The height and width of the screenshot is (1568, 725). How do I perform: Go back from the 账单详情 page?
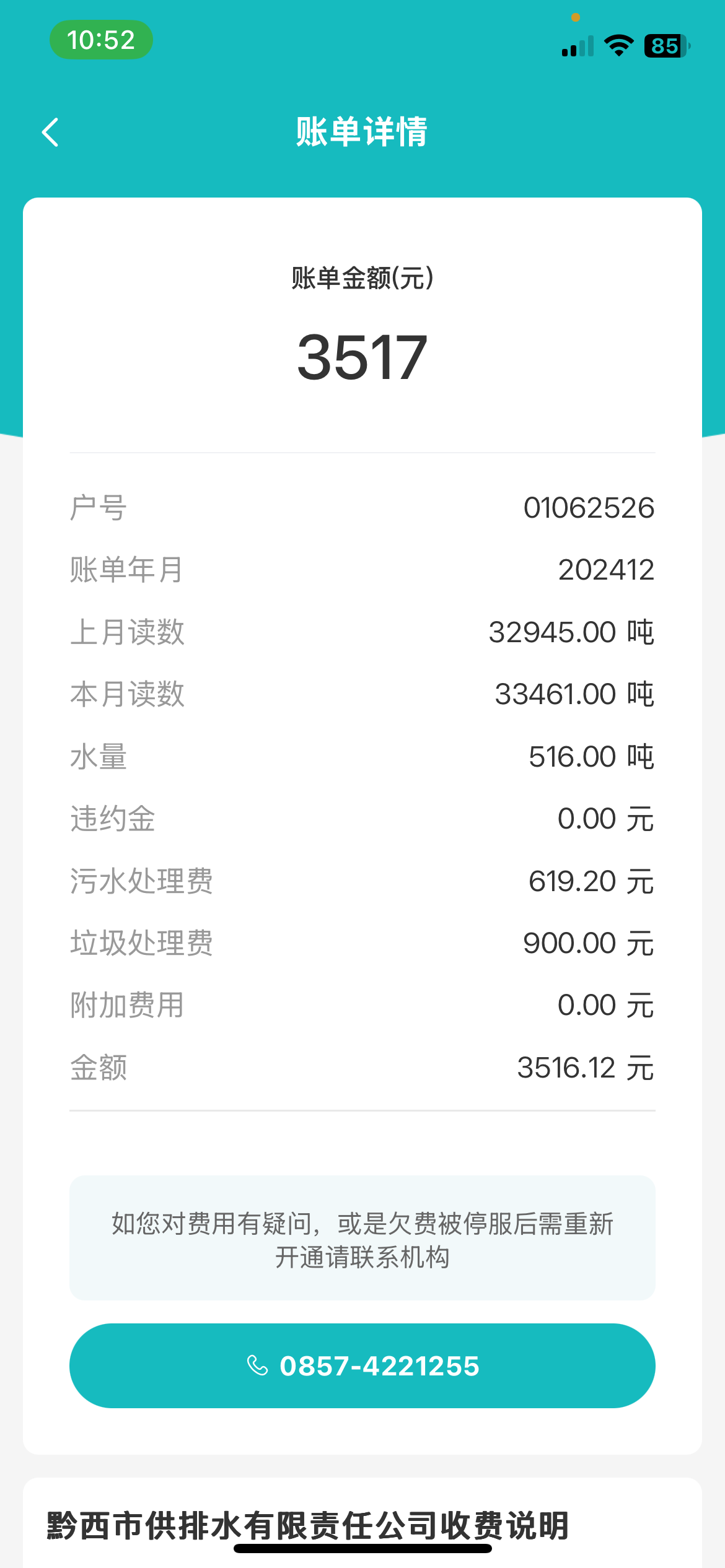click(x=50, y=133)
